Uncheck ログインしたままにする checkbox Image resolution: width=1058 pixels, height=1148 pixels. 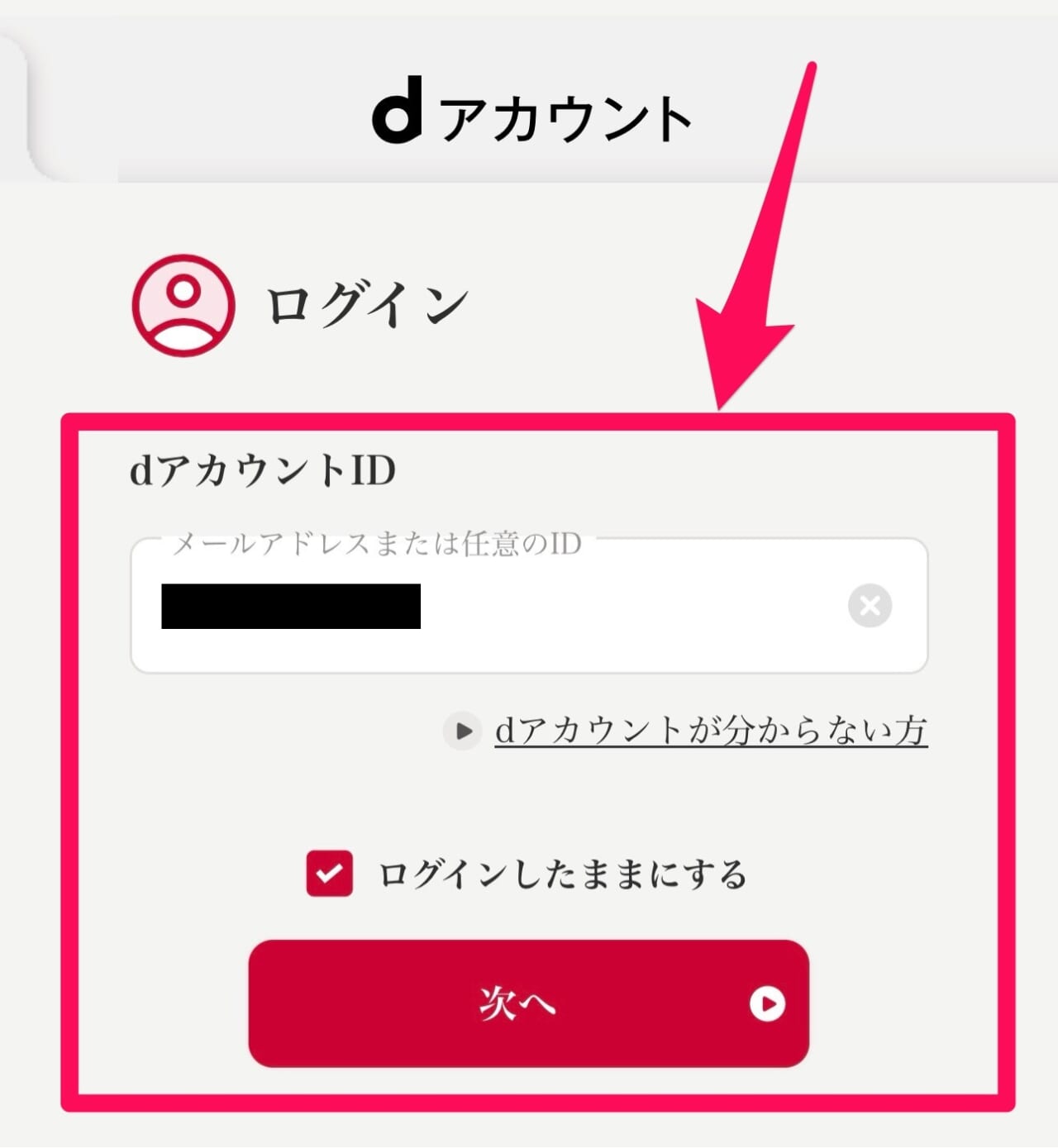(x=329, y=874)
